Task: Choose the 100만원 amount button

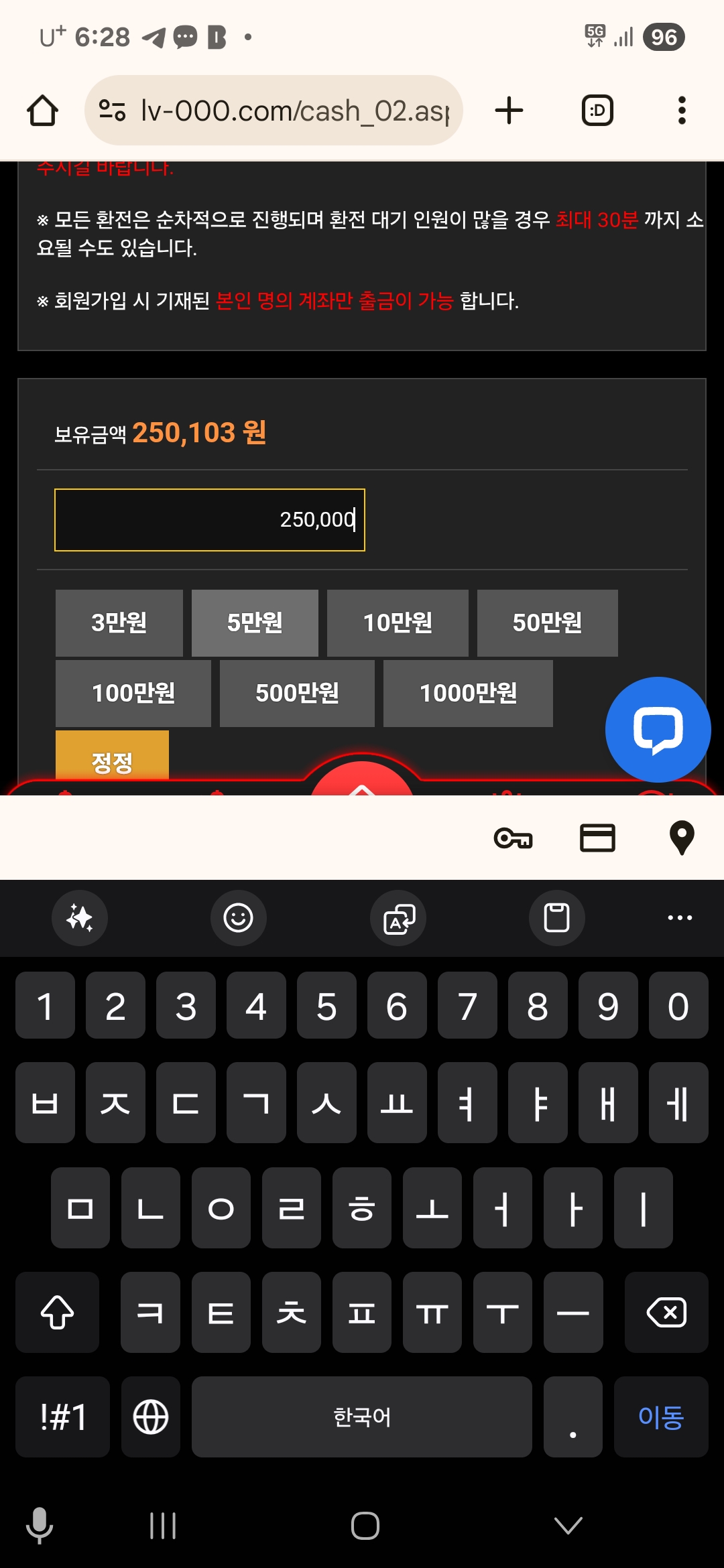Action: pos(133,693)
